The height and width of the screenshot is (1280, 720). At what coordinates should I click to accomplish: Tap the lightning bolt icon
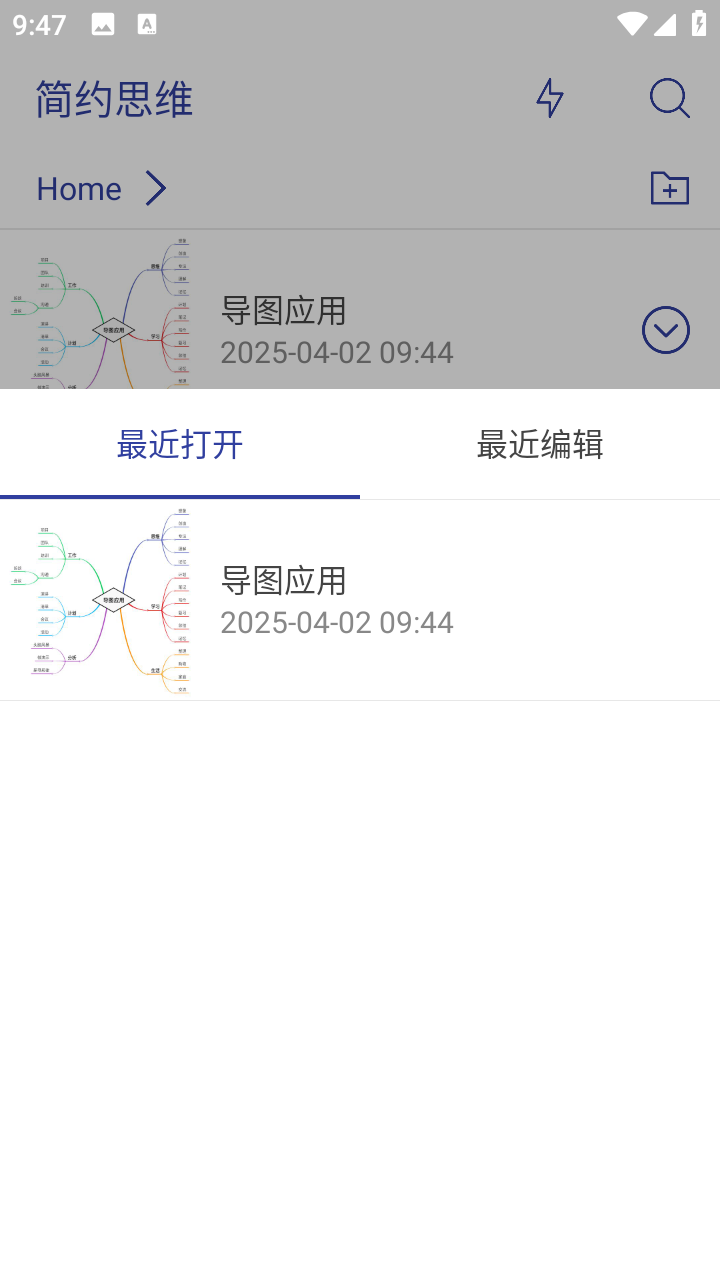click(550, 98)
